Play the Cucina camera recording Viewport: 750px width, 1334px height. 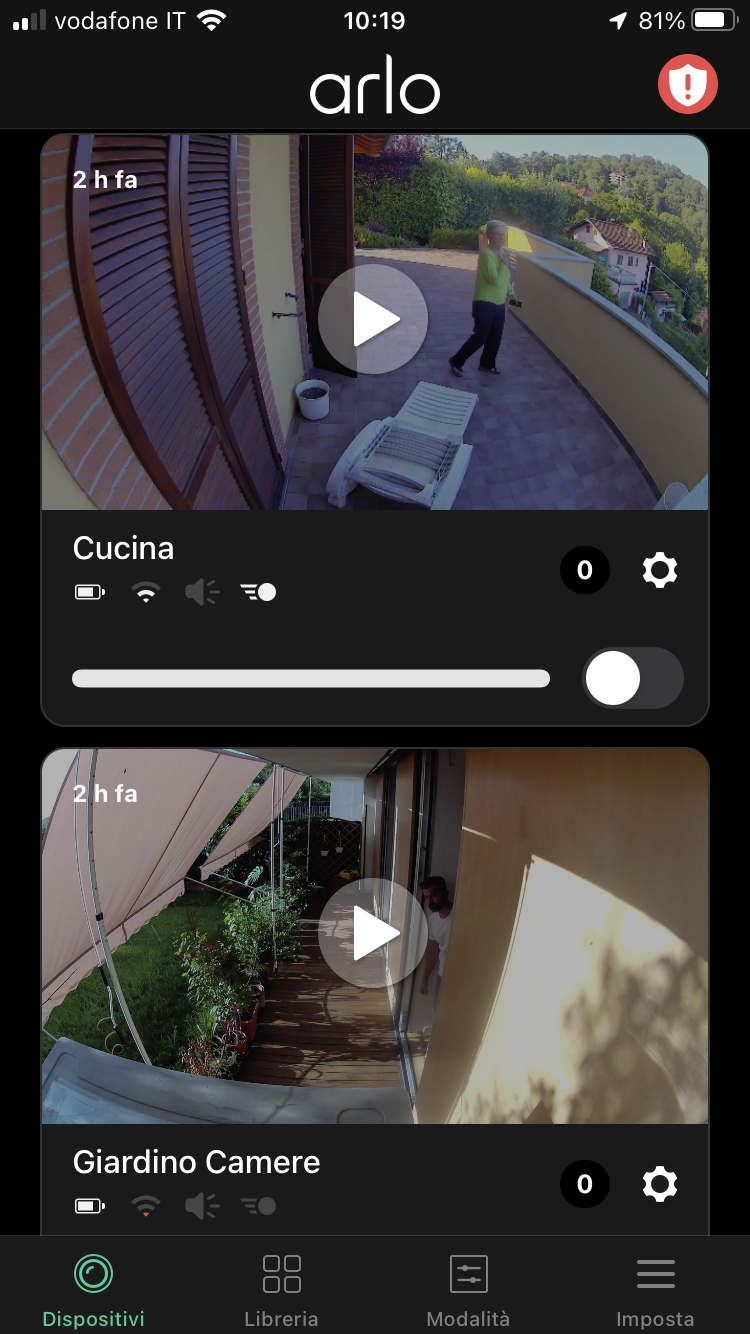373,319
